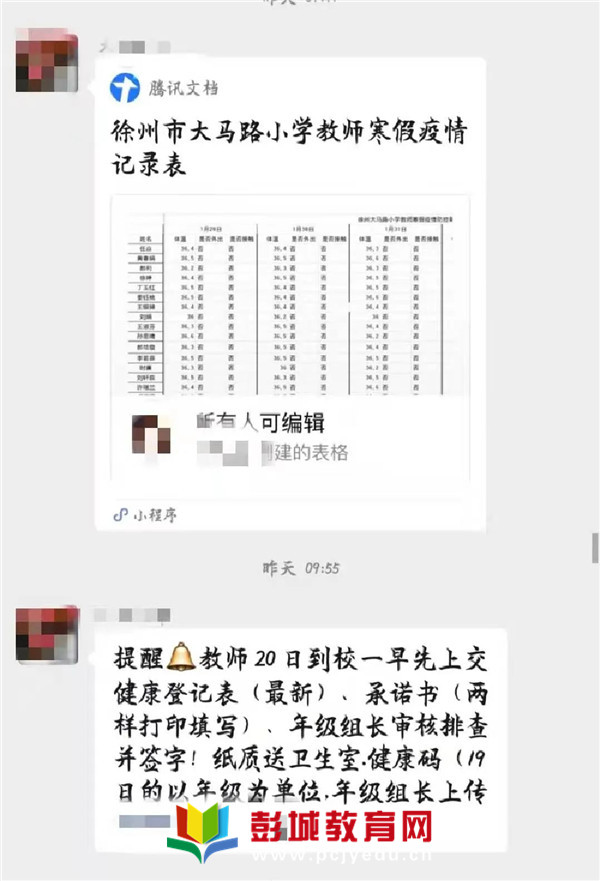The height and width of the screenshot is (881, 600).
Task: Open the avatar of the 提醒 message's sender
Action: [47, 634]
